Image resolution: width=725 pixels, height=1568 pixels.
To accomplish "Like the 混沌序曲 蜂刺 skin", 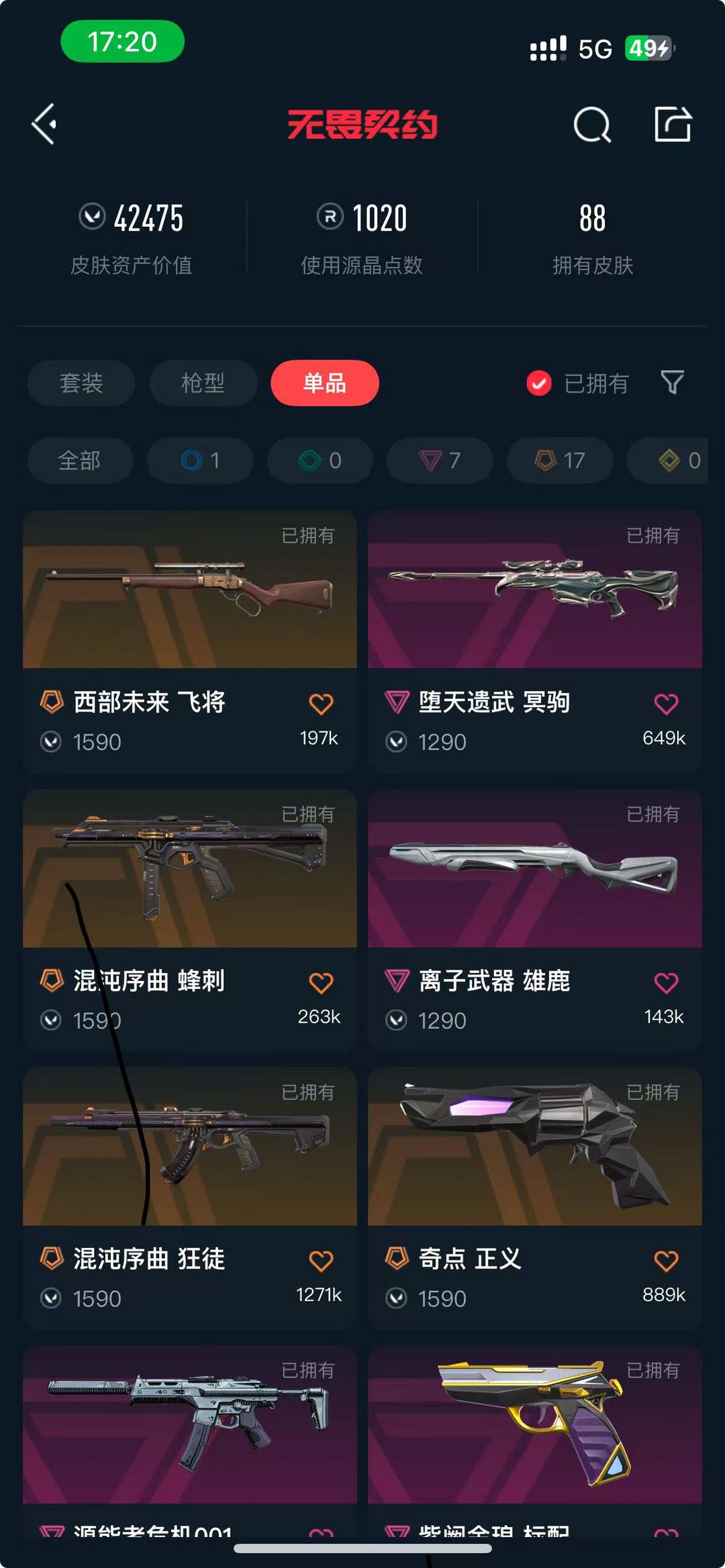I will pyautogui.click(x=321, y=982).
